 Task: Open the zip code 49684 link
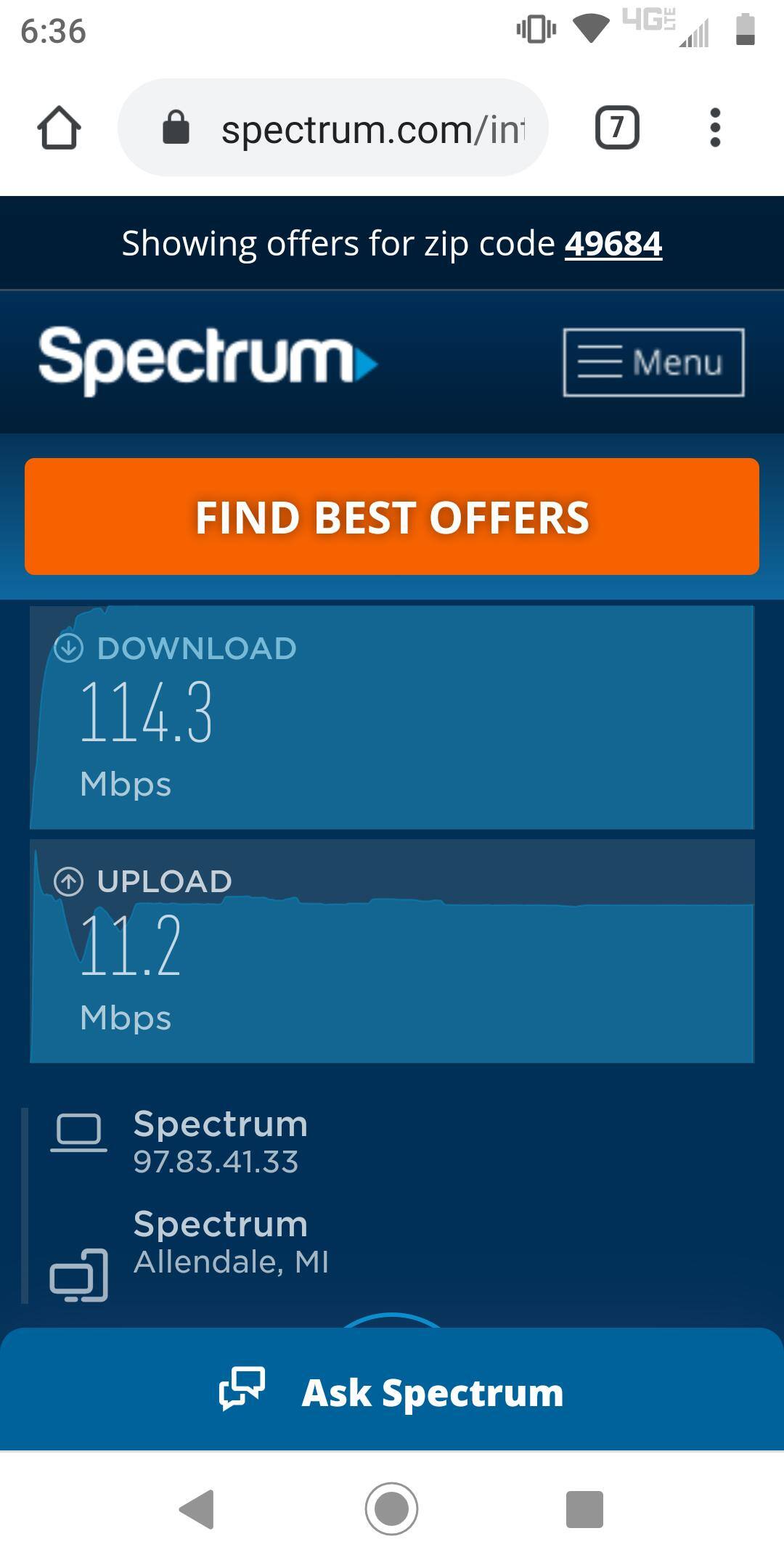click(613, 243)
